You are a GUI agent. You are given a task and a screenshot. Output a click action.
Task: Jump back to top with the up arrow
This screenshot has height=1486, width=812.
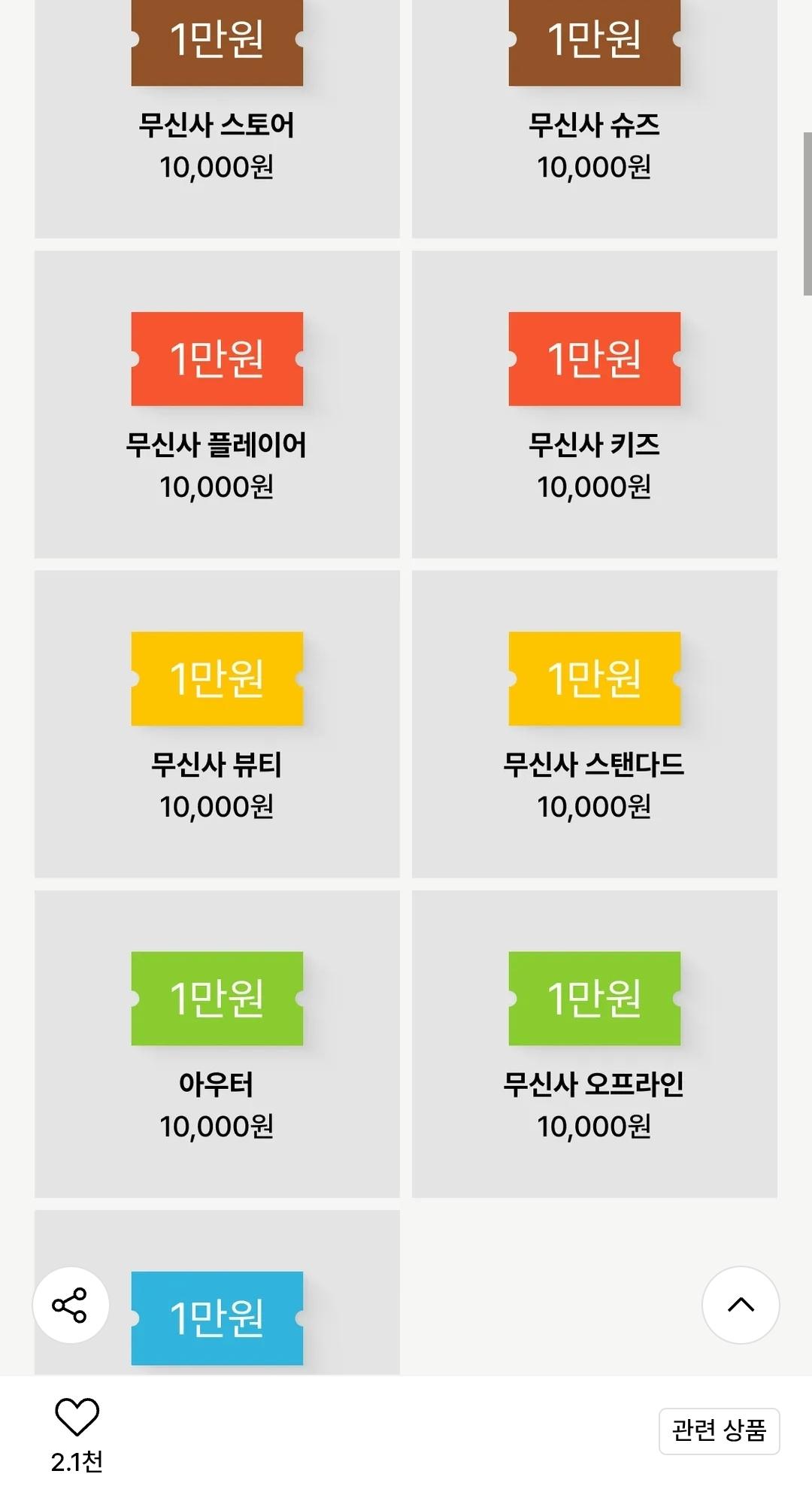click(741, 1305)
